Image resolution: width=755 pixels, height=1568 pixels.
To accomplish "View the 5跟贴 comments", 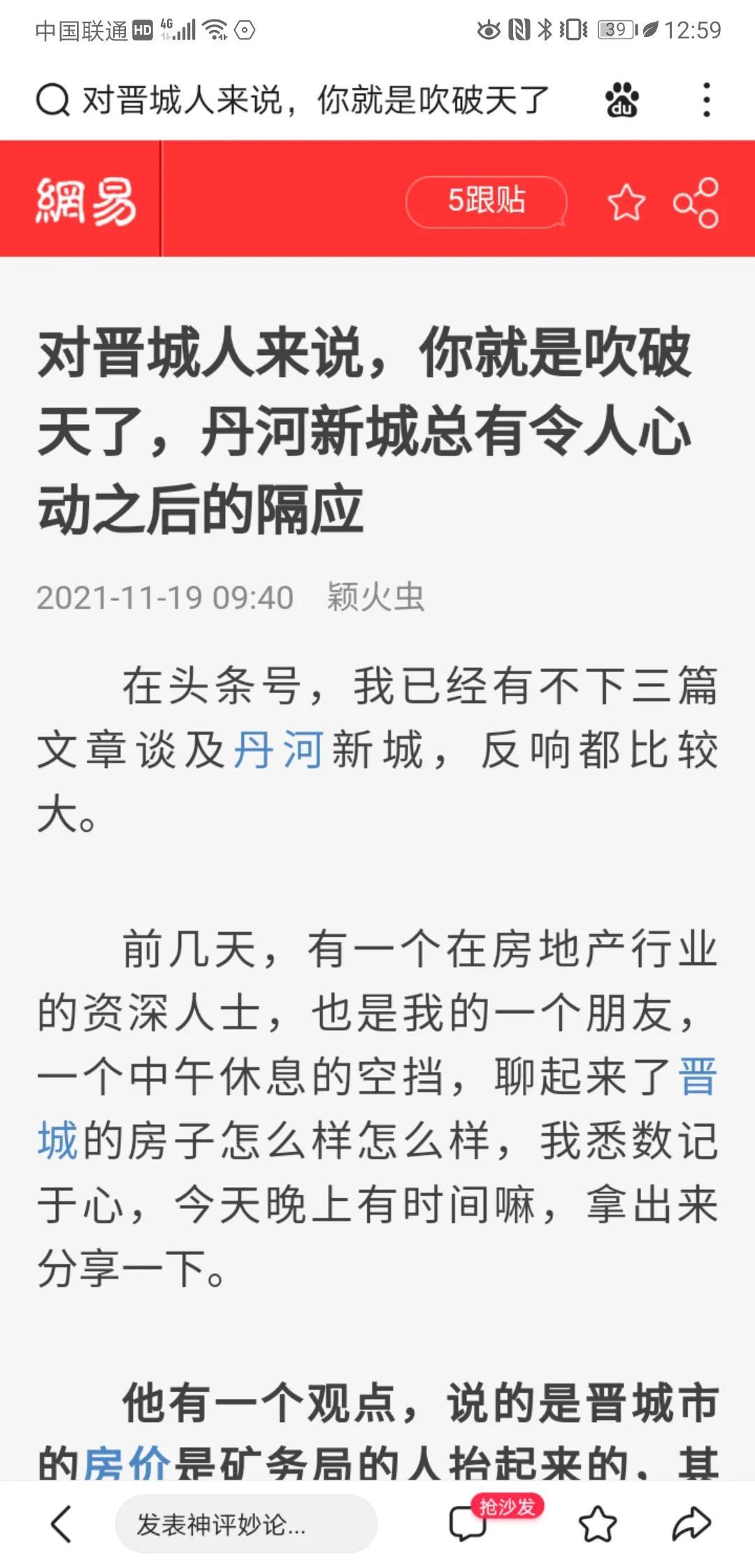I will [x=487, y=201].
